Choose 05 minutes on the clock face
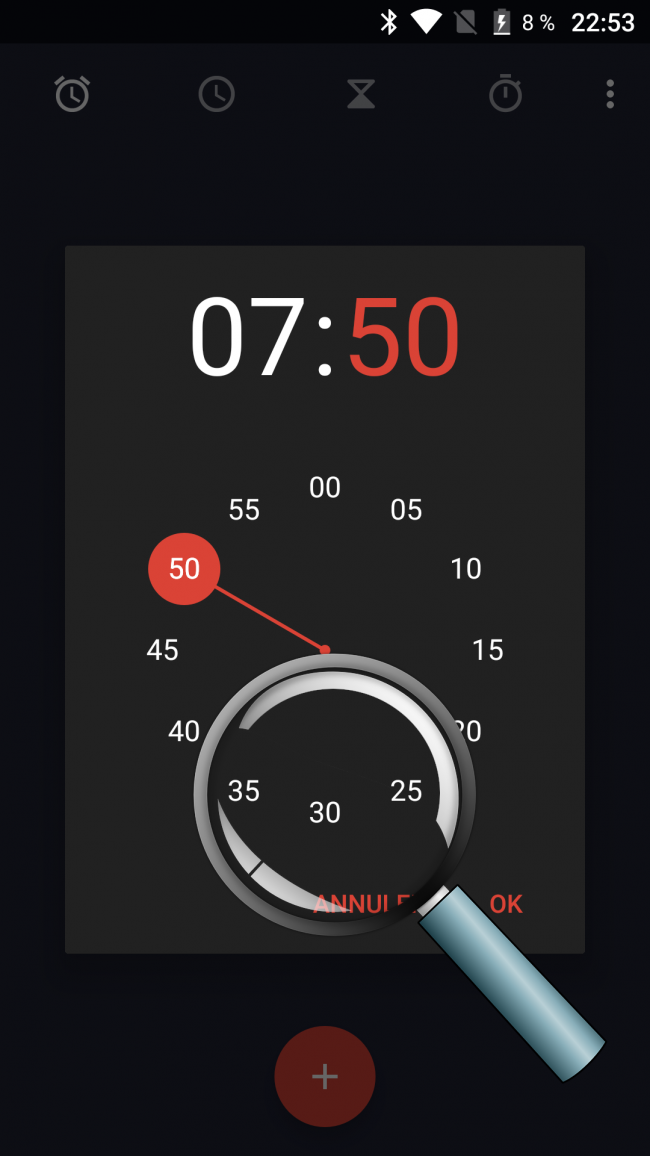 [406, 510]
